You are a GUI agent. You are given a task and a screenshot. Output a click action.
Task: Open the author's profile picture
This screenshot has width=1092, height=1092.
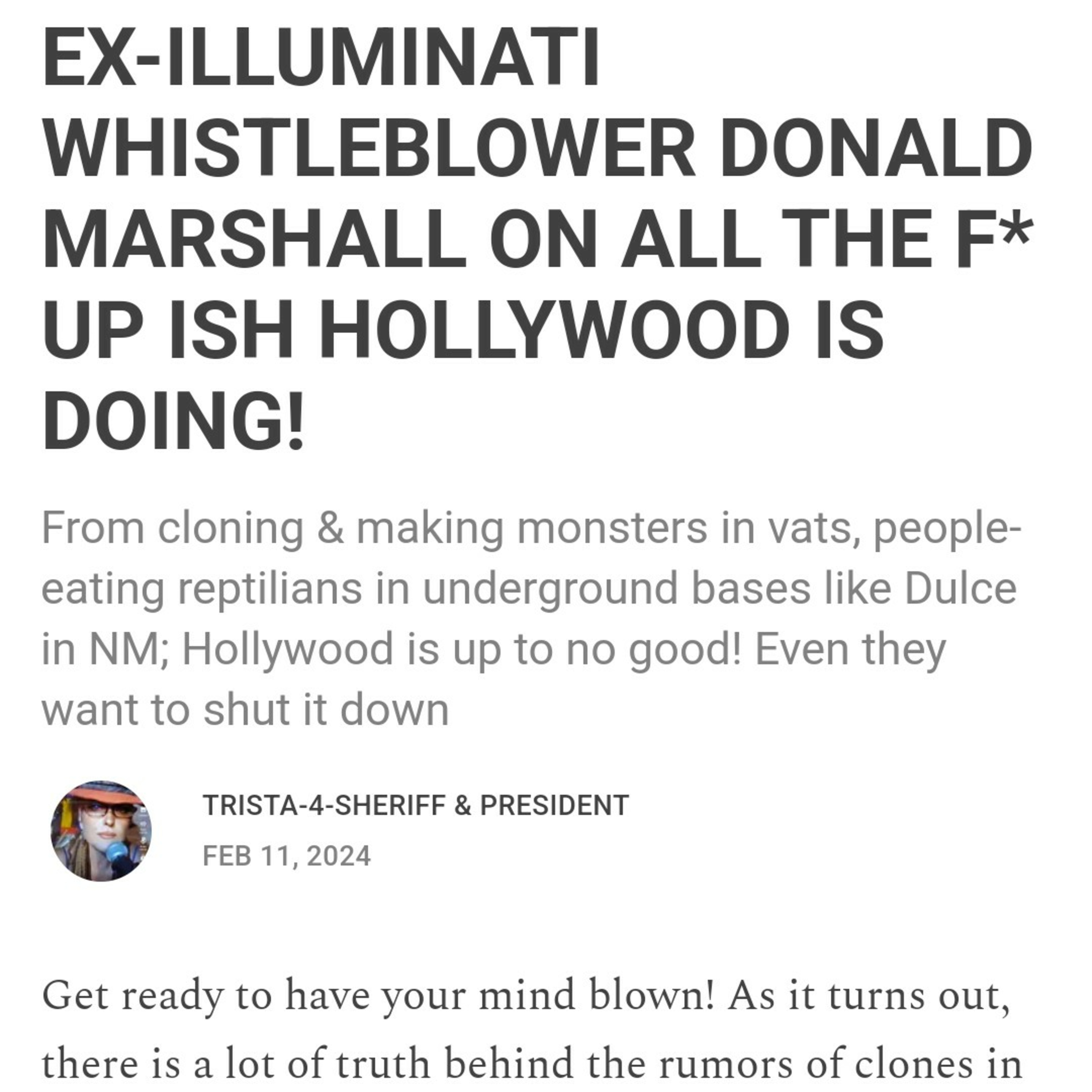(x=101, y=831)
